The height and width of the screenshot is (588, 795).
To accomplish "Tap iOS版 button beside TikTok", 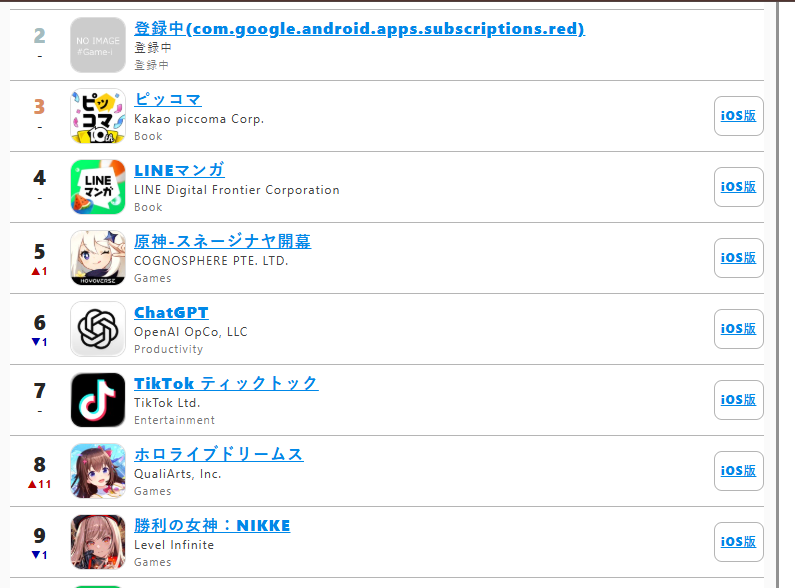I will pos(738,400).
